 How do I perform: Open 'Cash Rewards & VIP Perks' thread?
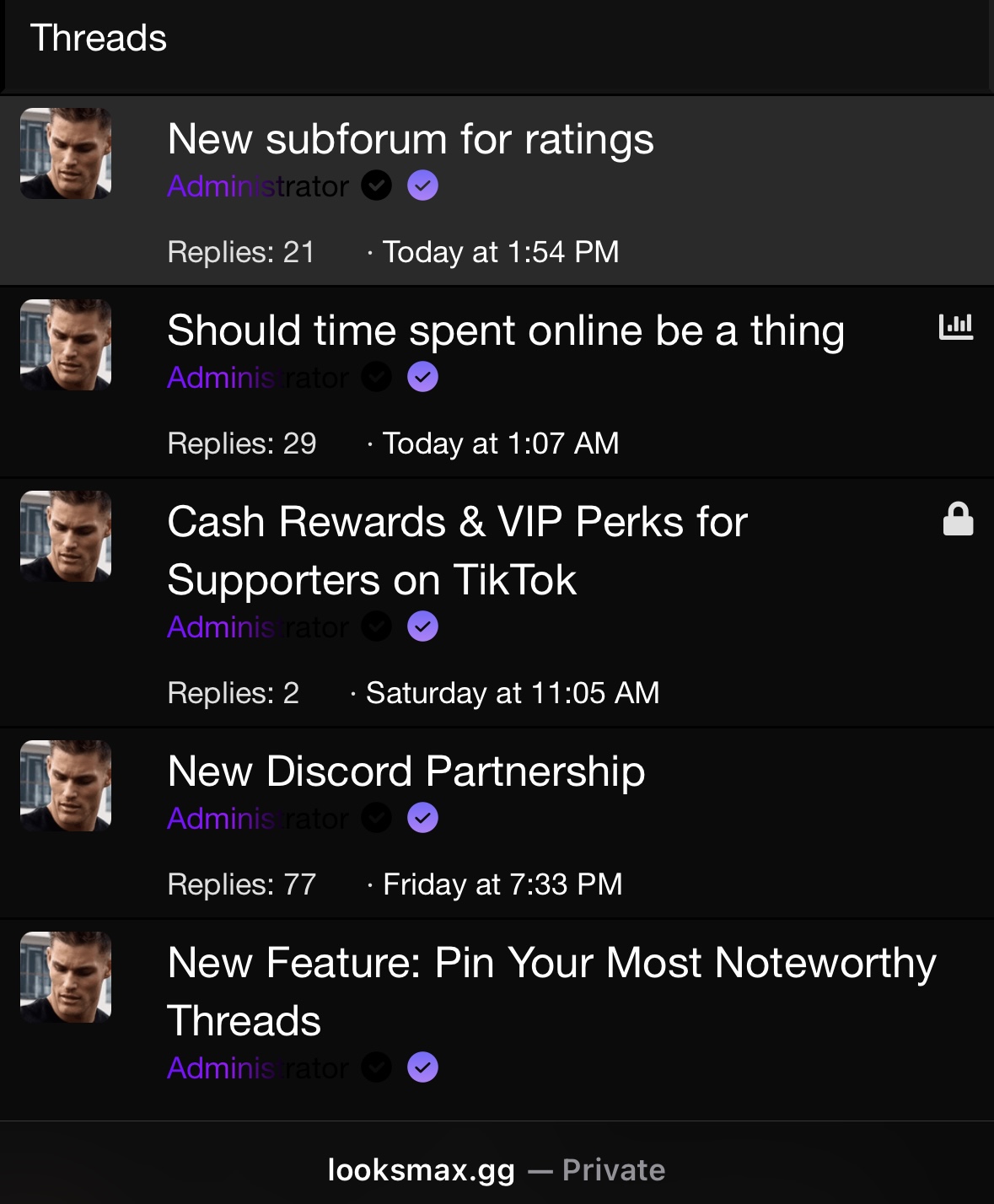click(x=457, y=551)
